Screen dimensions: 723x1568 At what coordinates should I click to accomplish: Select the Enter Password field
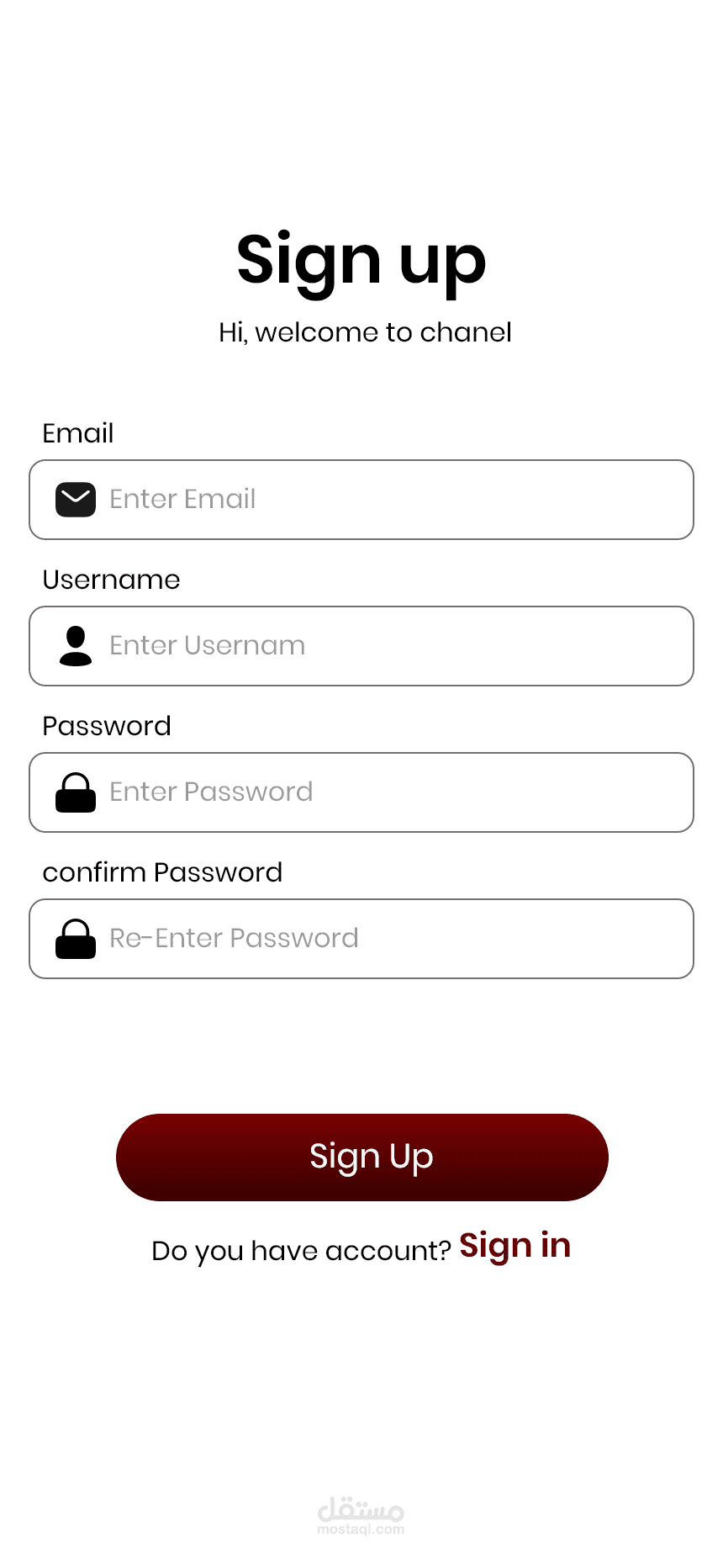pos(361,792)
